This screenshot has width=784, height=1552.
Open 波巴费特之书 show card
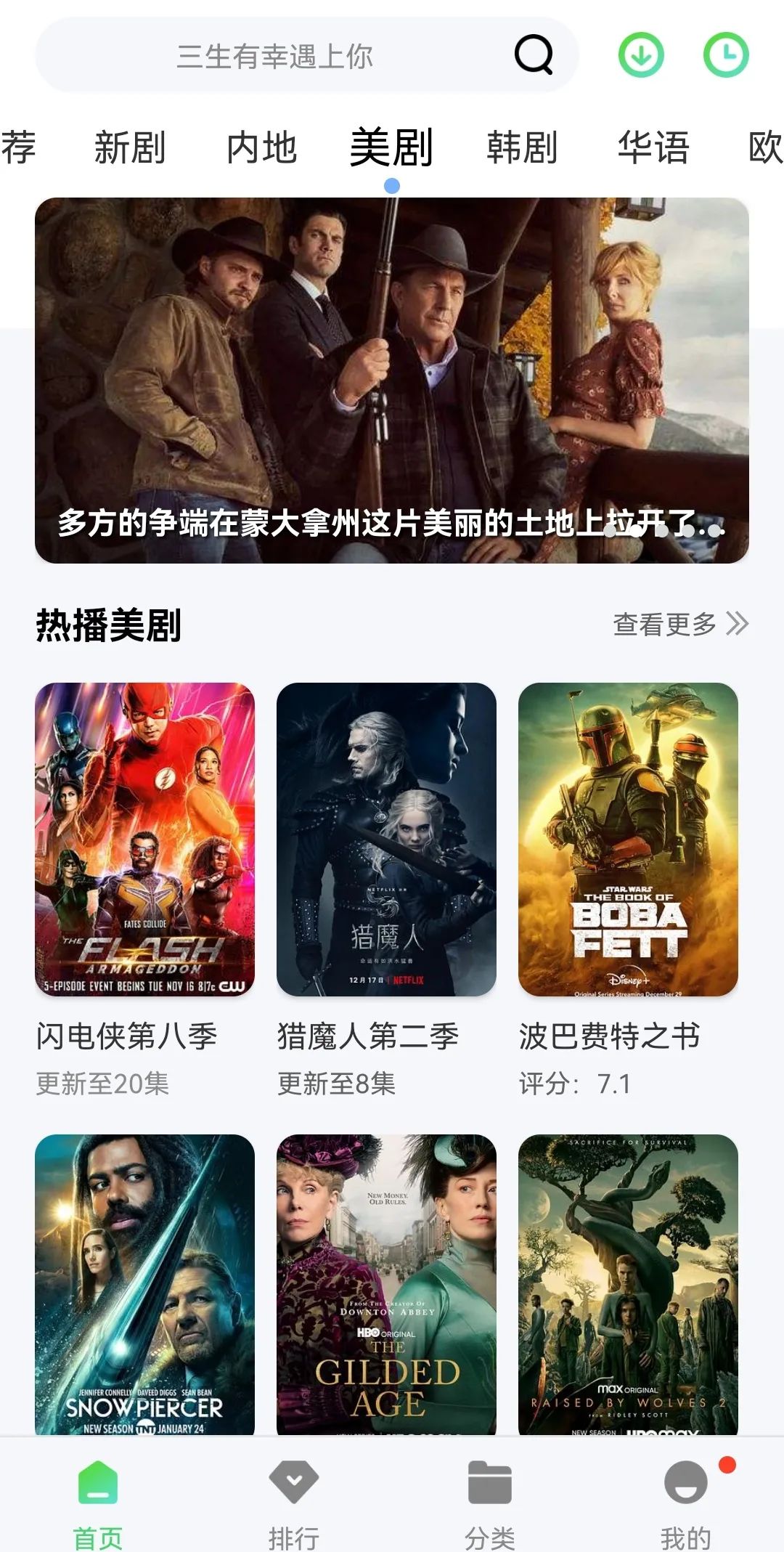pos(628,839)
